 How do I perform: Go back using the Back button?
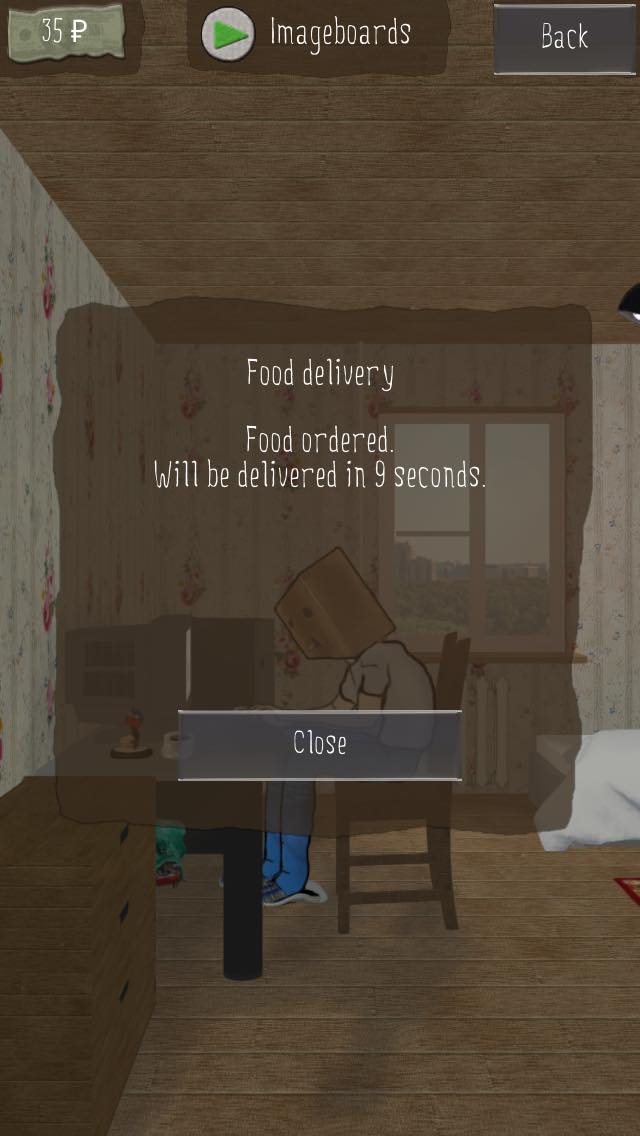tap(564, 38)
